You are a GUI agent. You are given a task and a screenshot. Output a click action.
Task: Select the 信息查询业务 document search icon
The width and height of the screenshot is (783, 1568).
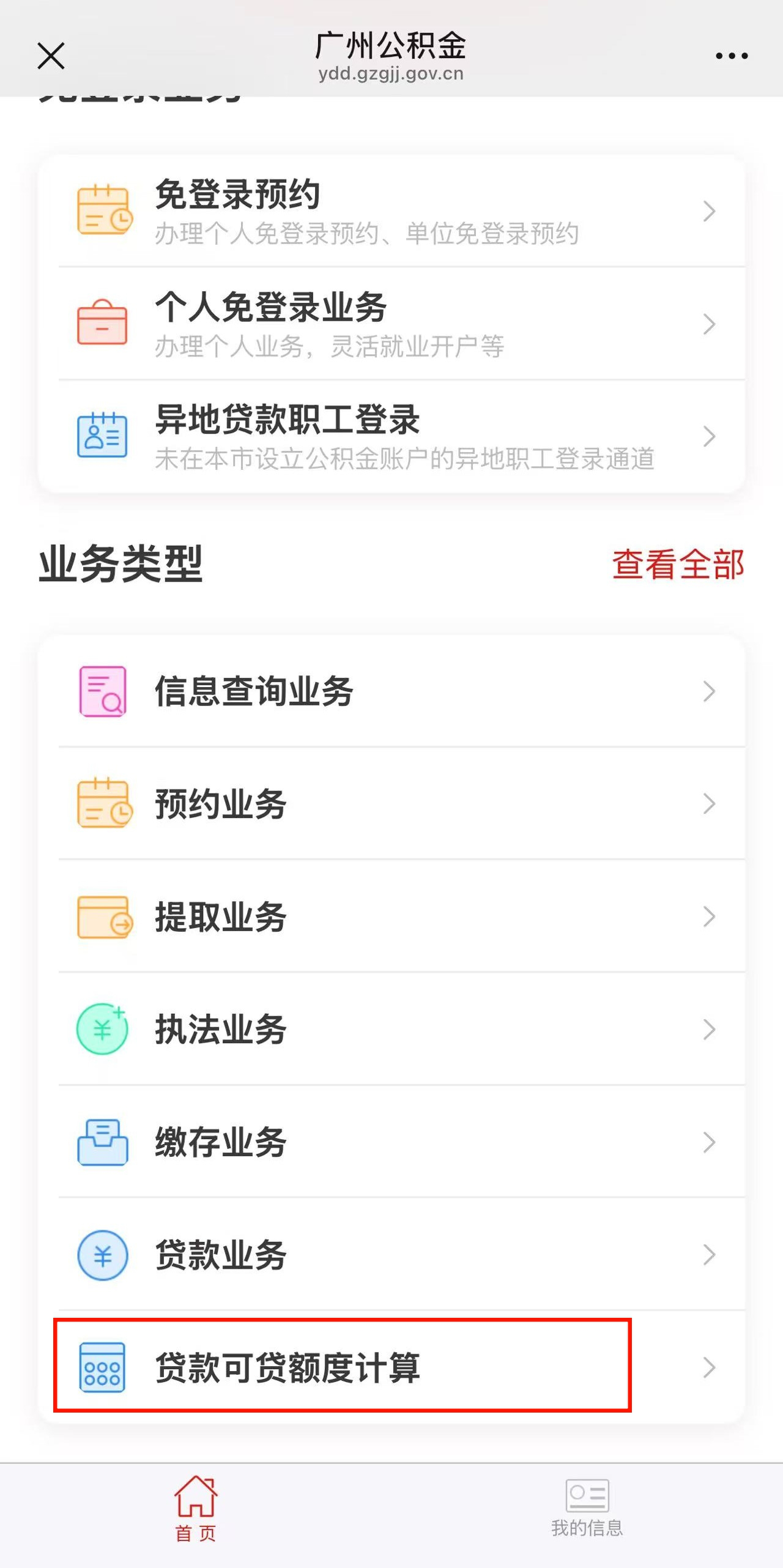(x=103, y=691)
